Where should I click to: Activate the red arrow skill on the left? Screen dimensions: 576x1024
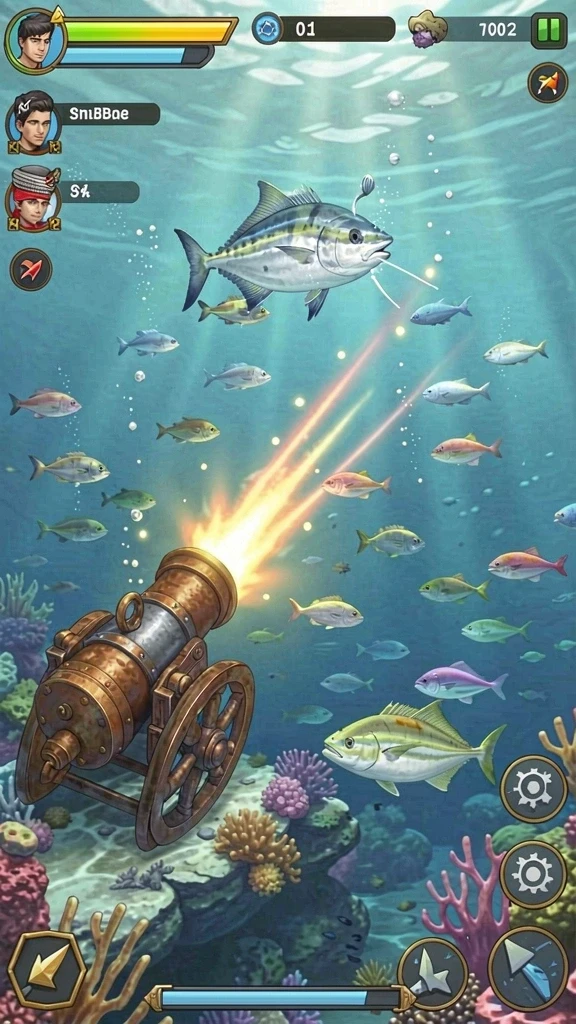(31, 270)
